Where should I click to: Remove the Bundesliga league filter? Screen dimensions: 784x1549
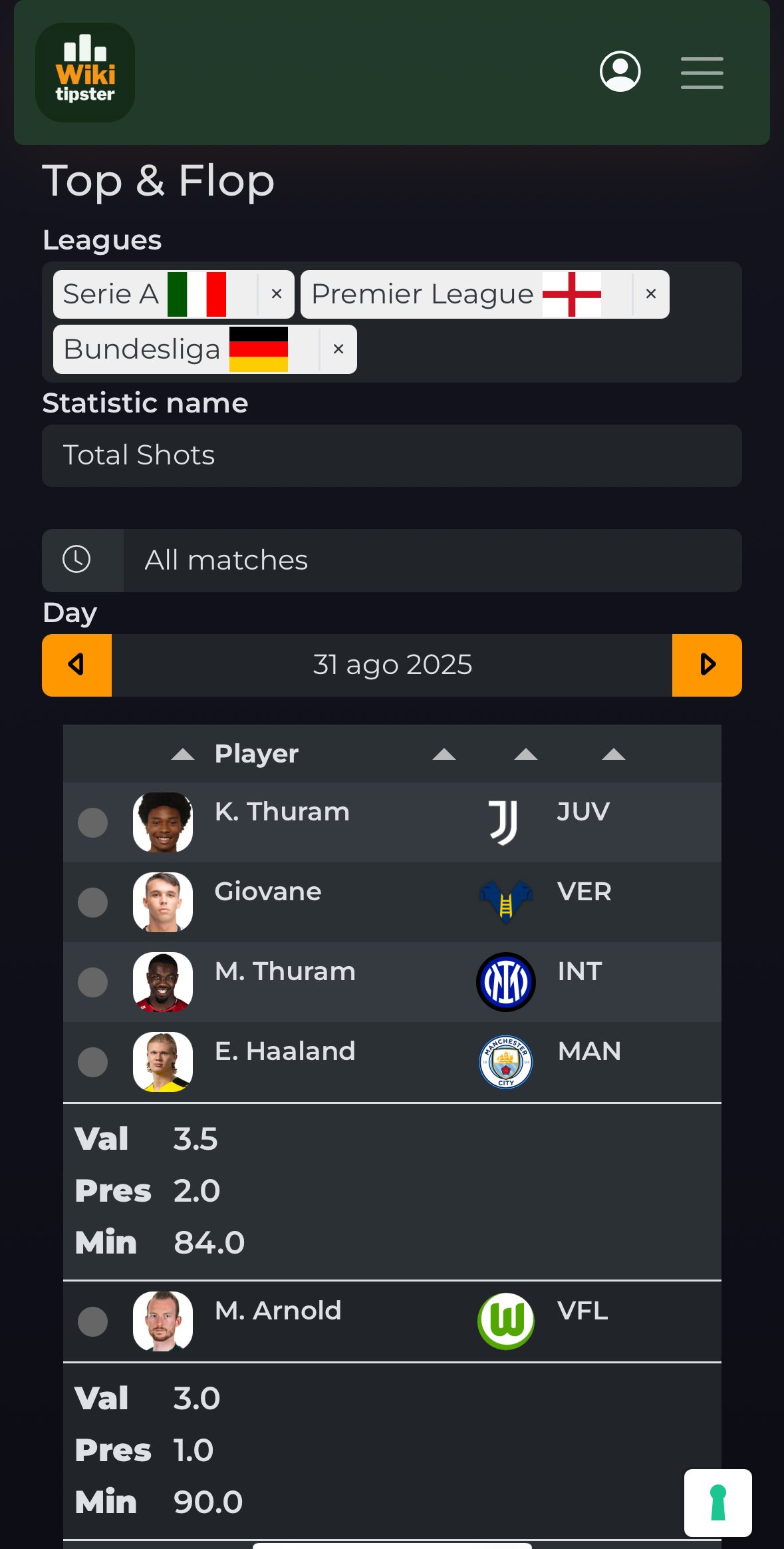pos(338,349)
